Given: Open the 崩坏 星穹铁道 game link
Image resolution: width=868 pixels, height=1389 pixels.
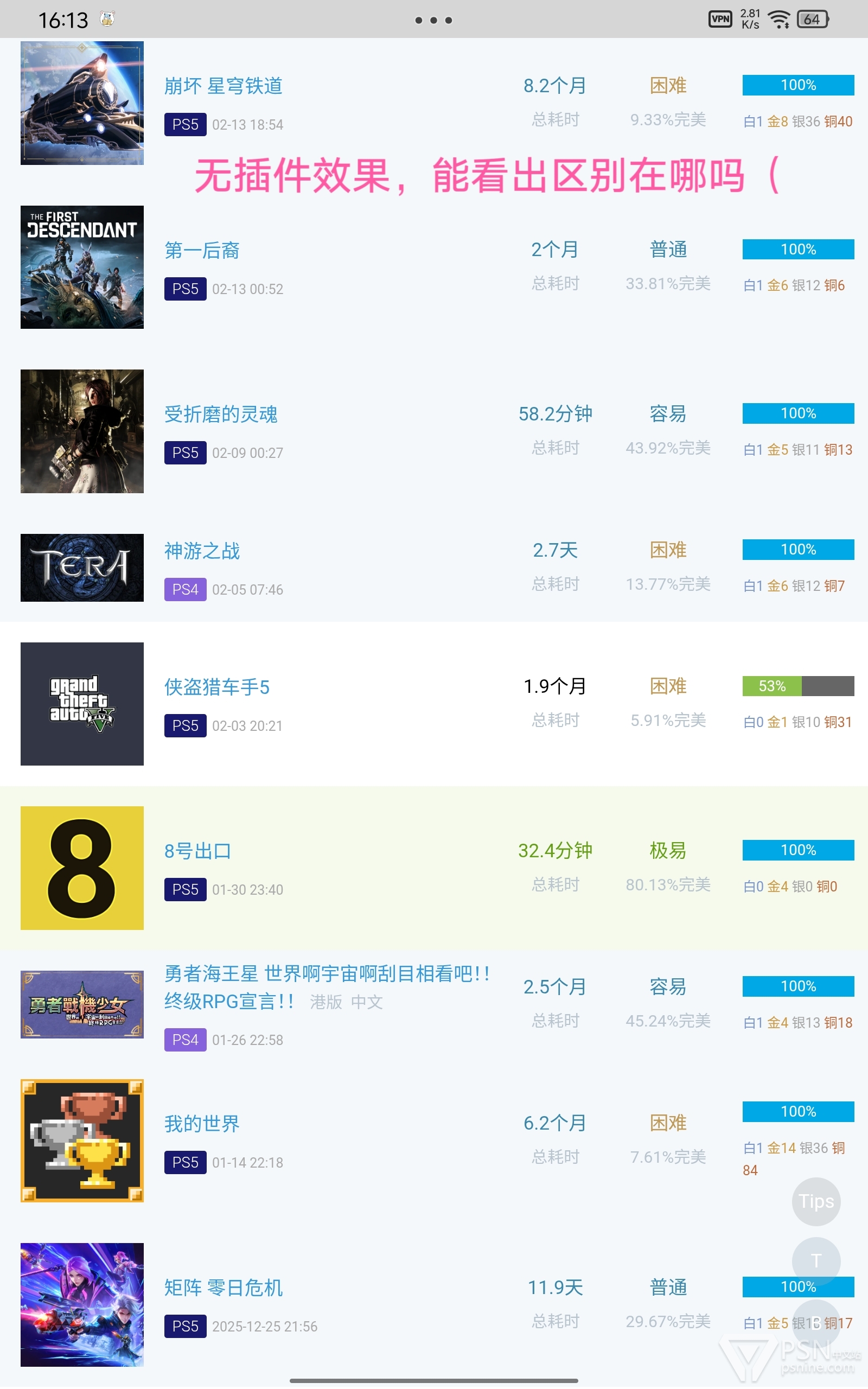Looking at the screenshot, I should point(223,86).
